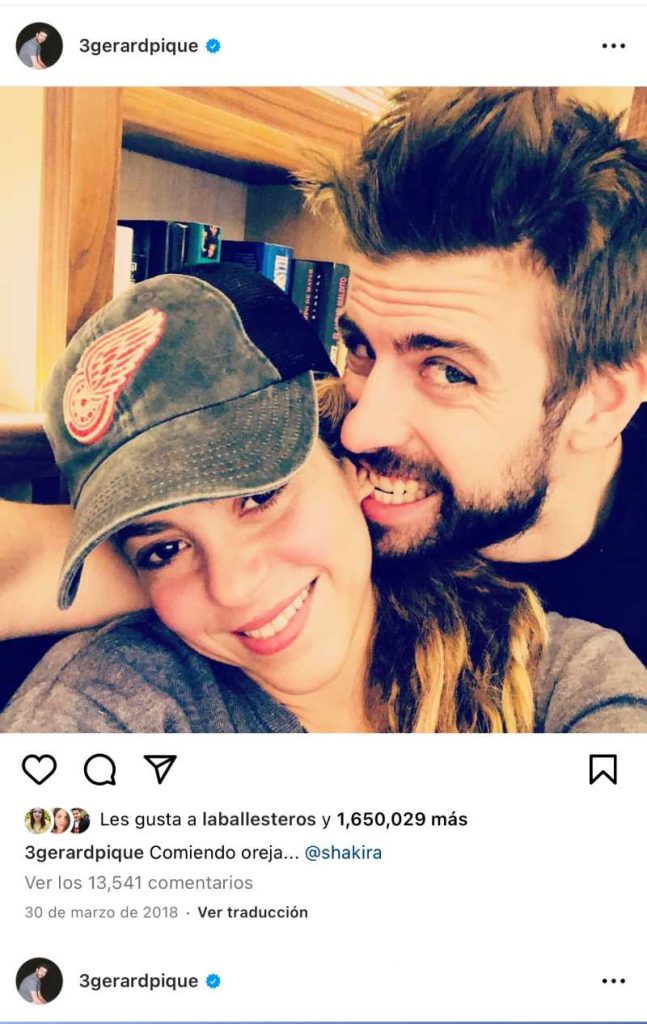The height and width of the screenshot is (1024, 647).
Task: Open the 3gerardpique profile from the top post header
Action: click(138, 46)
